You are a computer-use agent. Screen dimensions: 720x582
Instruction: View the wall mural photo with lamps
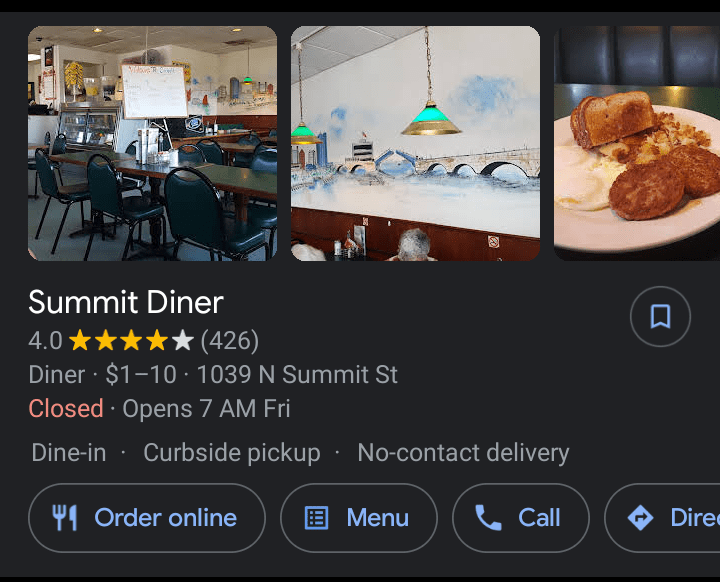(415, 144)
